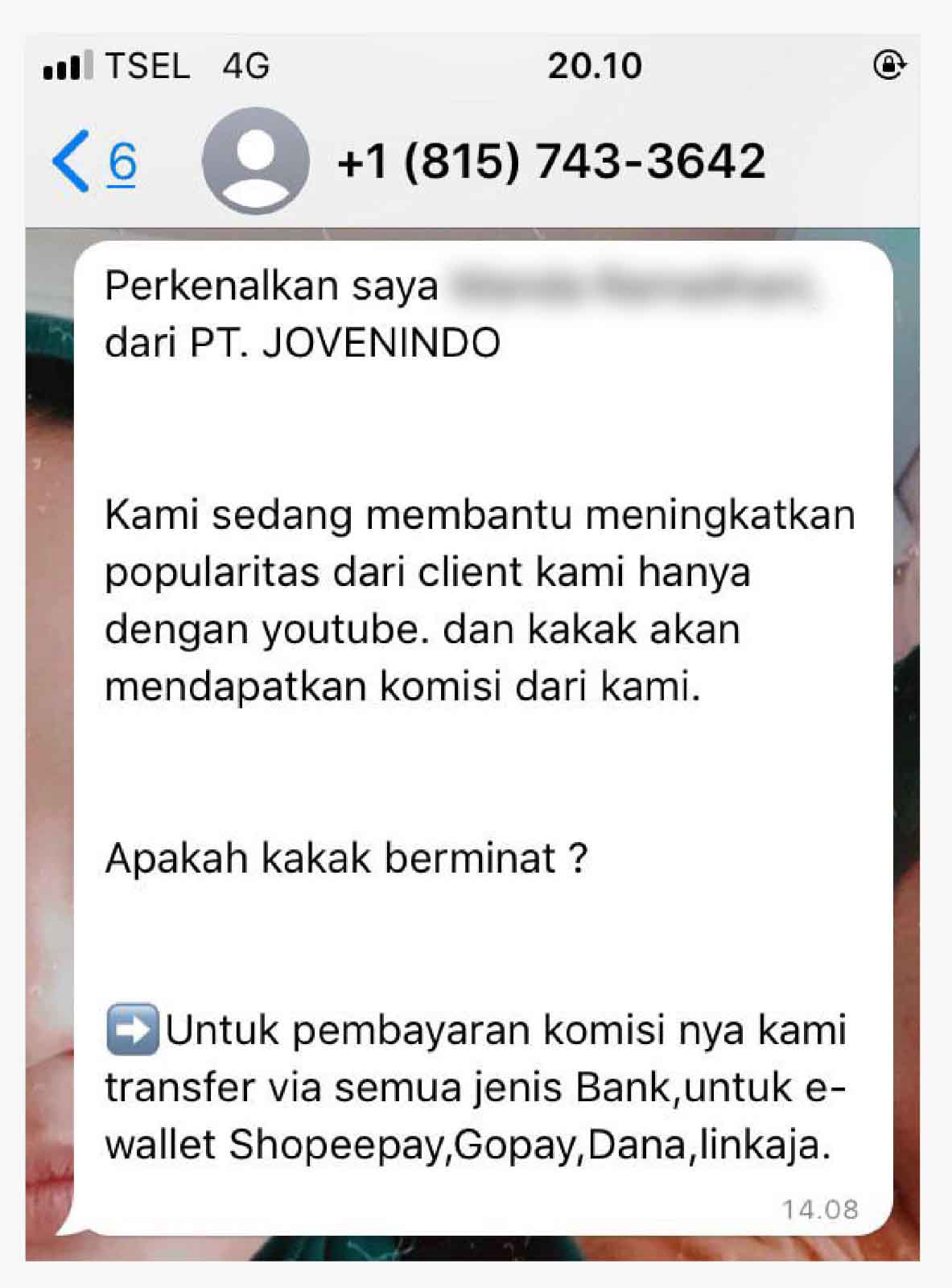Tap the sender's profile avatar
Screen dimensions: 952x1288
(255, 161)
